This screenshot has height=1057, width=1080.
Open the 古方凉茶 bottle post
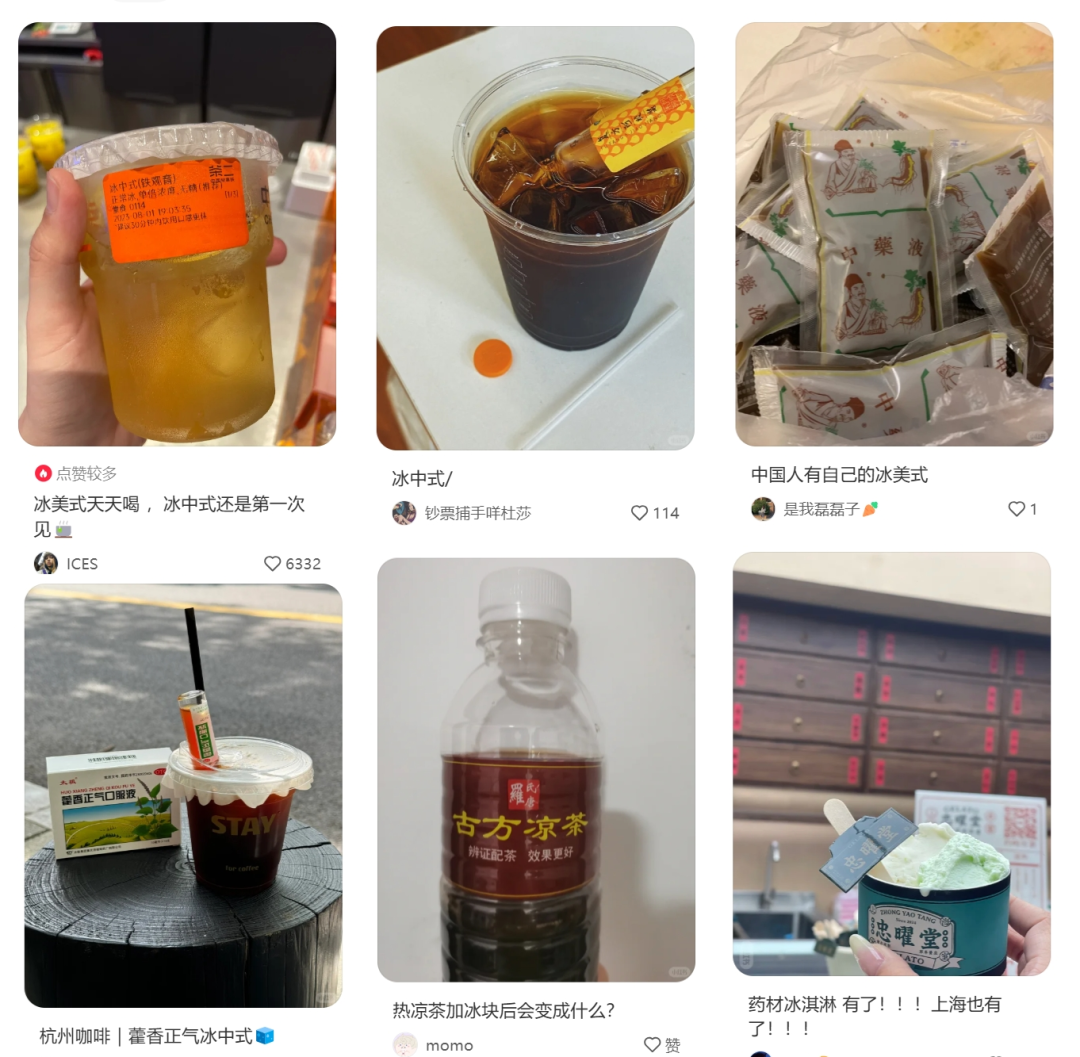[x=536, y=769]
